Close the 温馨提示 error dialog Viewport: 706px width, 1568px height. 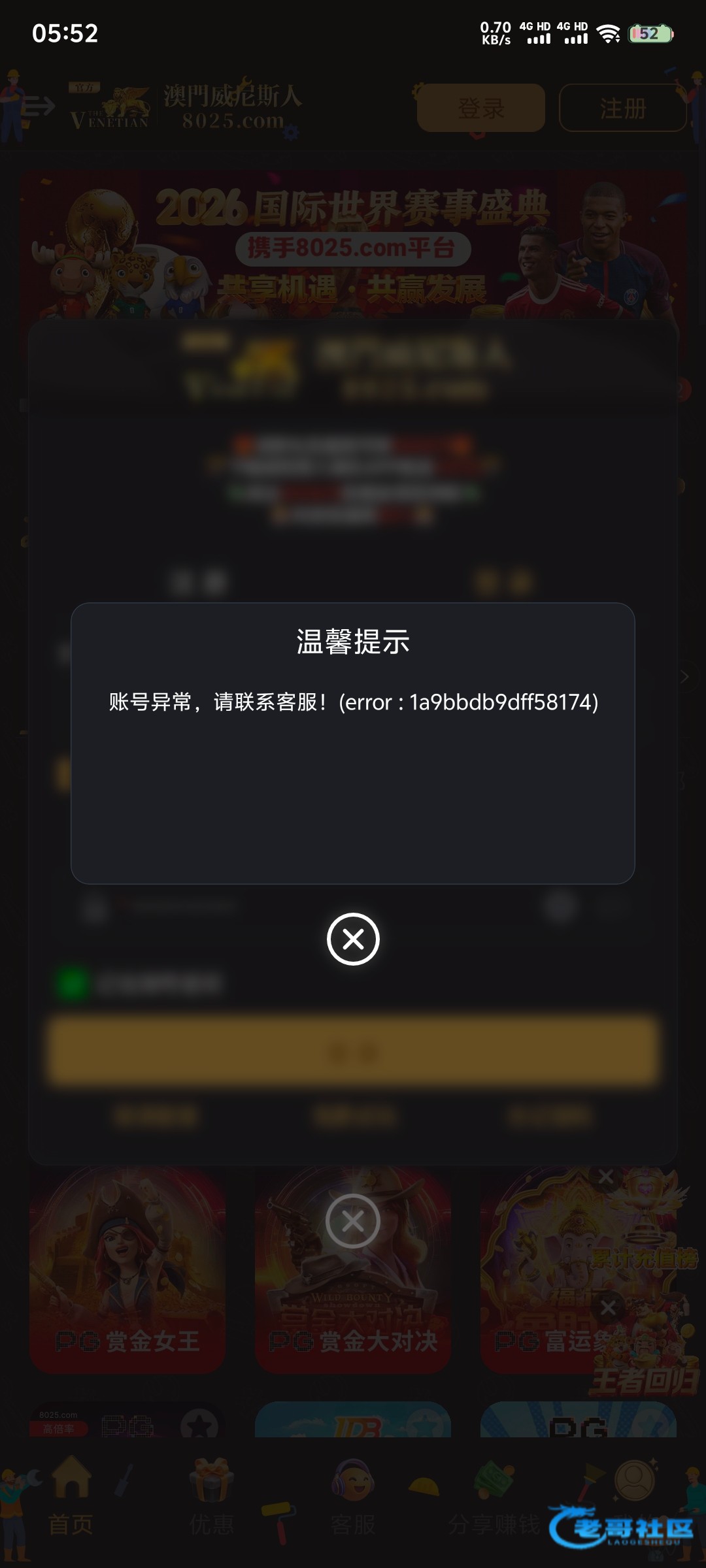click(x=353, y=939)
